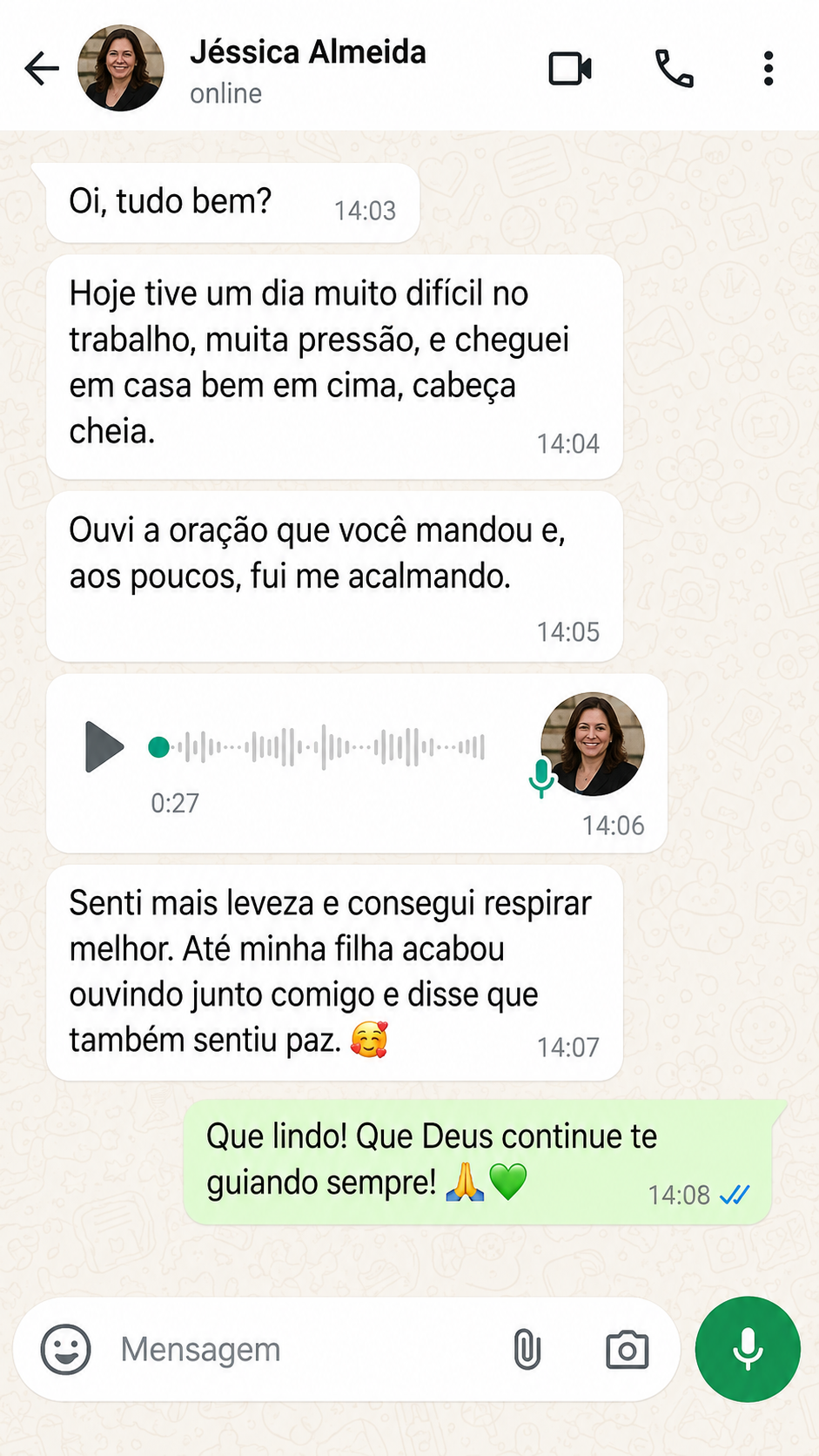819x1456 pixels.
Task: Open the camera from message bar
Action: (x=627, y=1350)
